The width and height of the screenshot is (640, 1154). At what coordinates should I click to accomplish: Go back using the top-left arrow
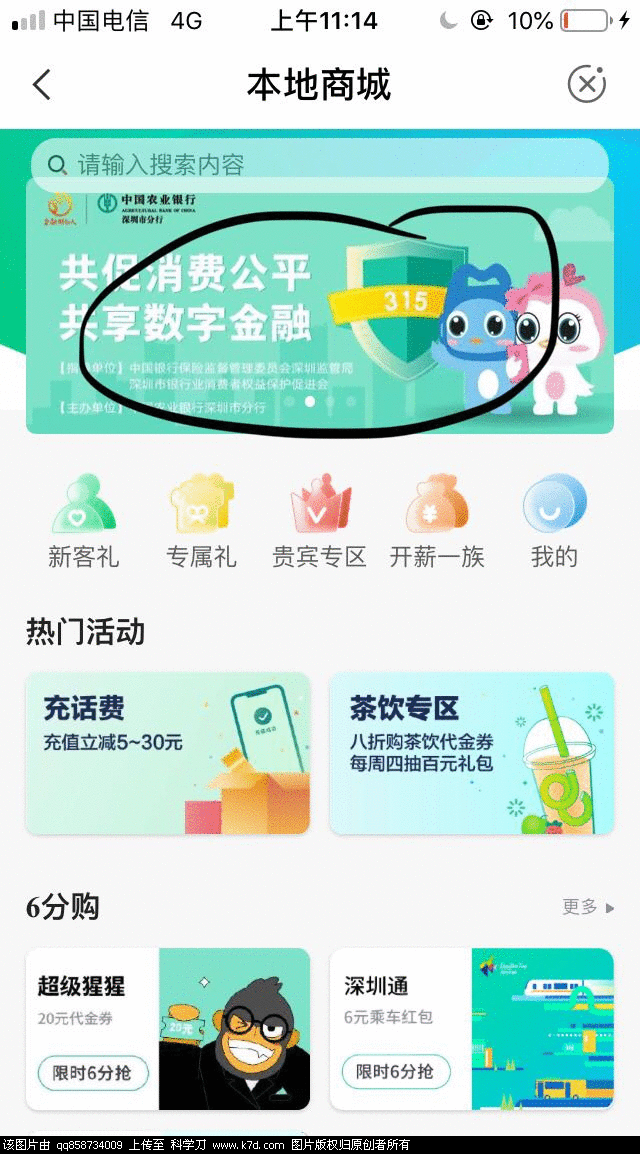[x=41, y=85]
